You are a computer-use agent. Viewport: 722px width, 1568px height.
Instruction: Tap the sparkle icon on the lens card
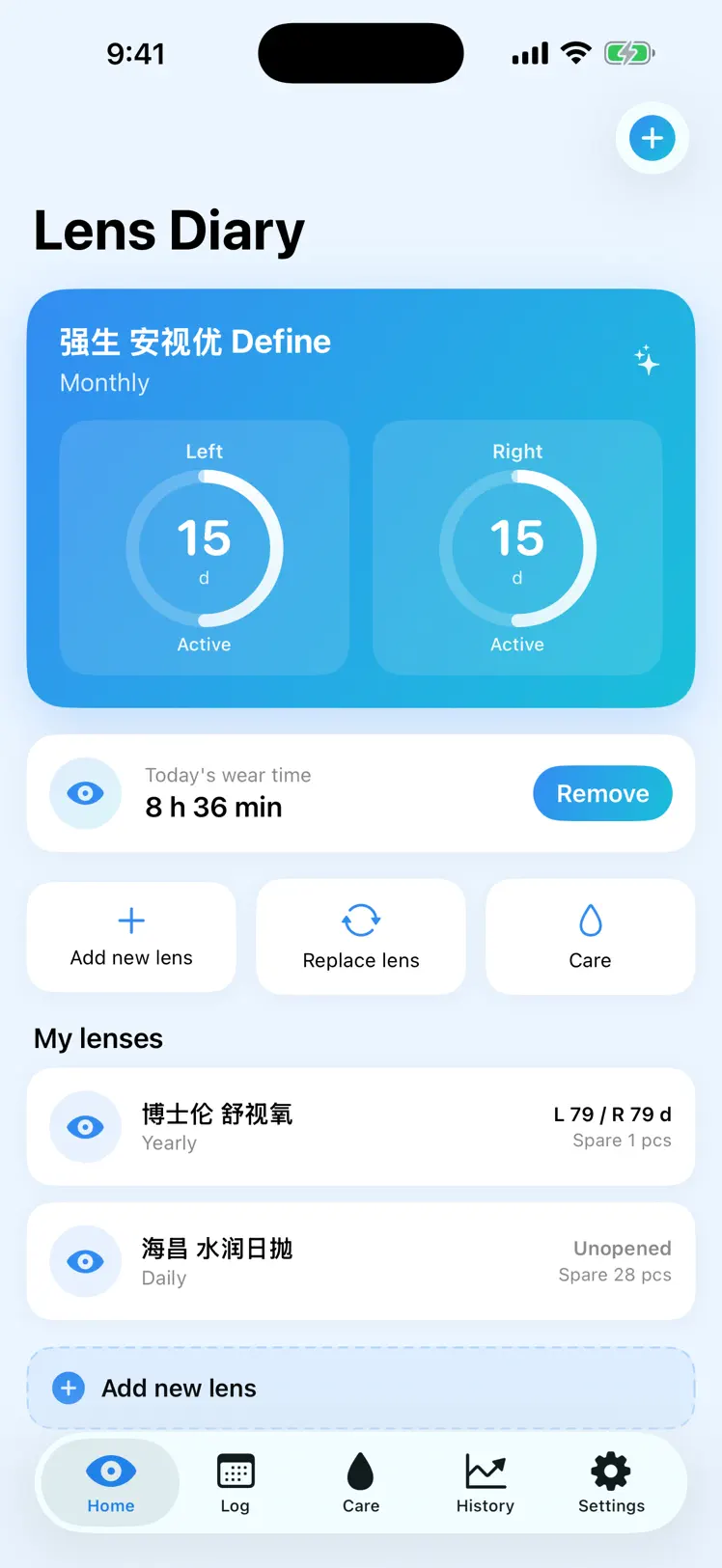click(x=646, y=363)
